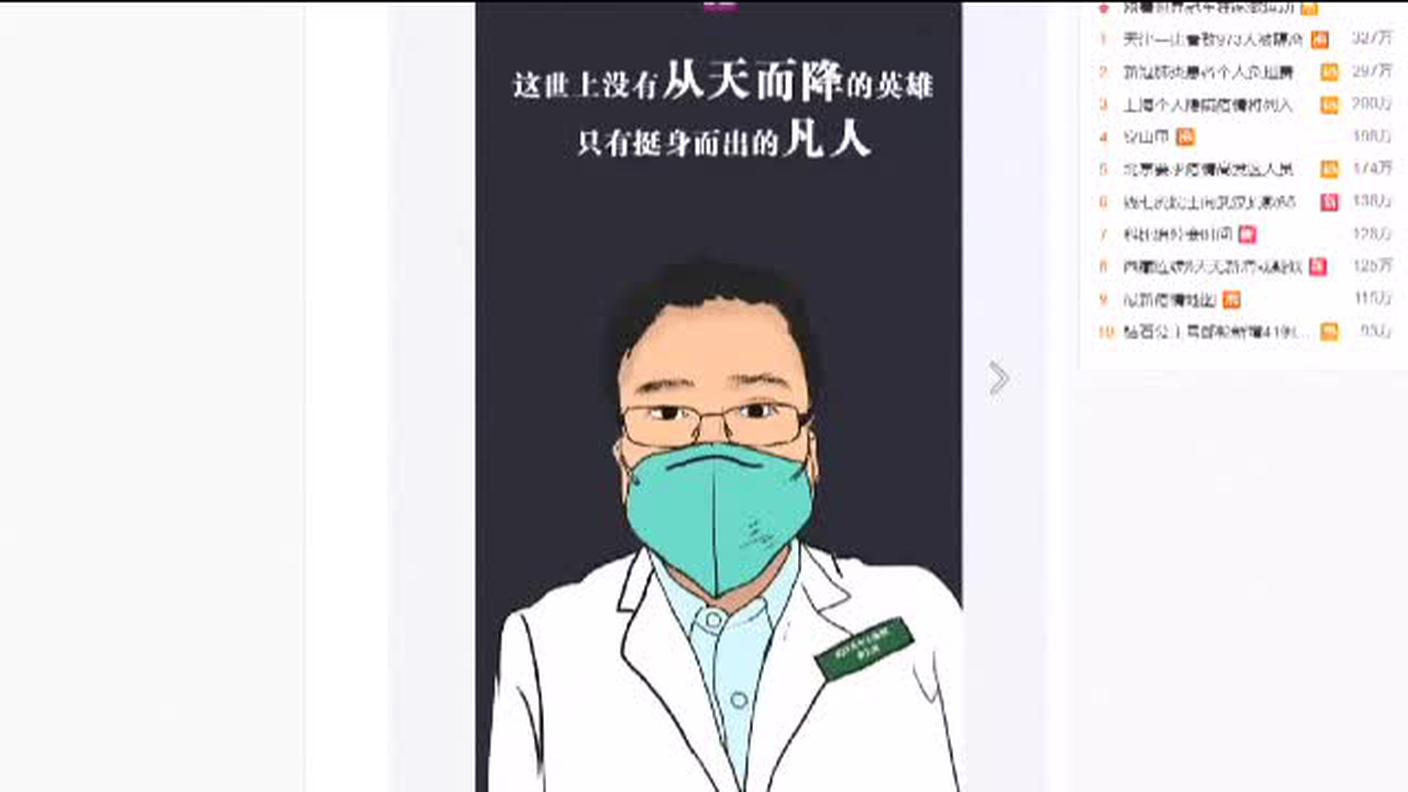Open hot search item ranked 8
1408x792 pixels.
click(x=1212, y=267)
